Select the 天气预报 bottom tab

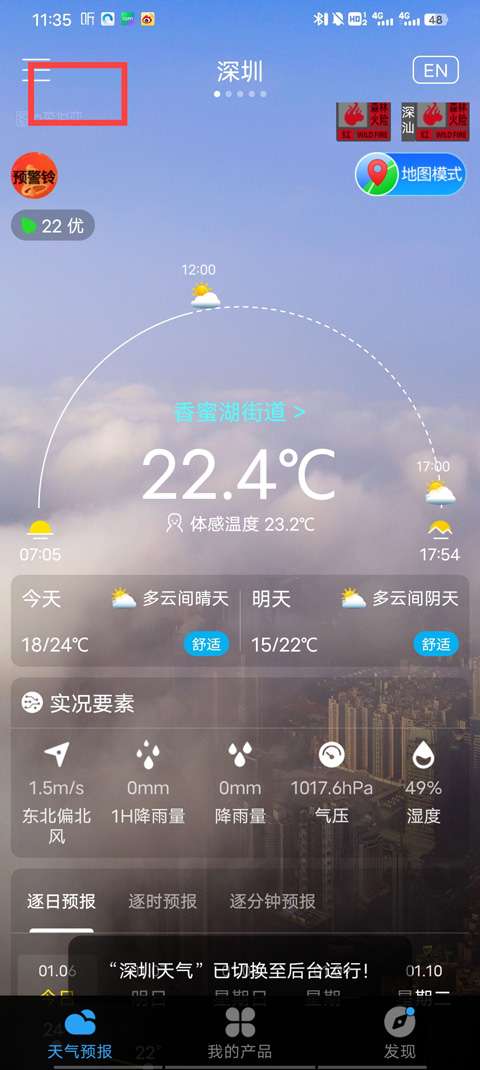click(80, 1032)
